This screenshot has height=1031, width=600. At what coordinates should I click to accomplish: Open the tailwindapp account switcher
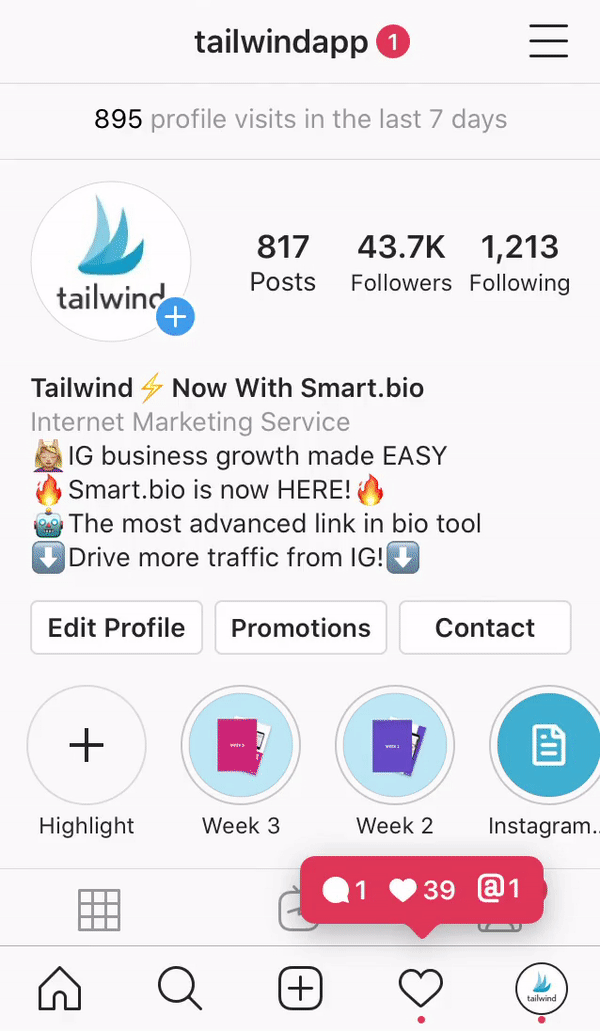coord(281,43)
